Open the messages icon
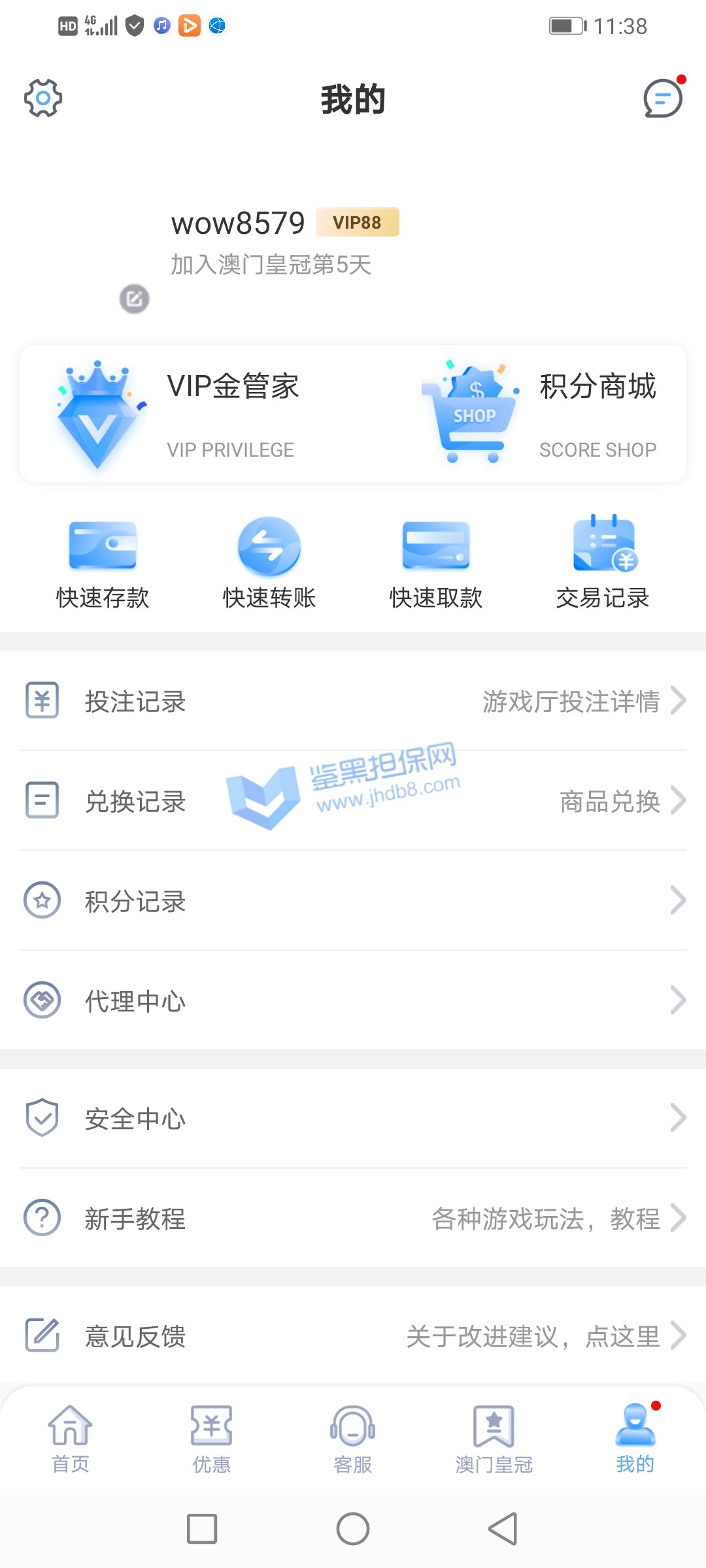The image size is (706, 1568). pyautogui.click(x=663, y=99)
